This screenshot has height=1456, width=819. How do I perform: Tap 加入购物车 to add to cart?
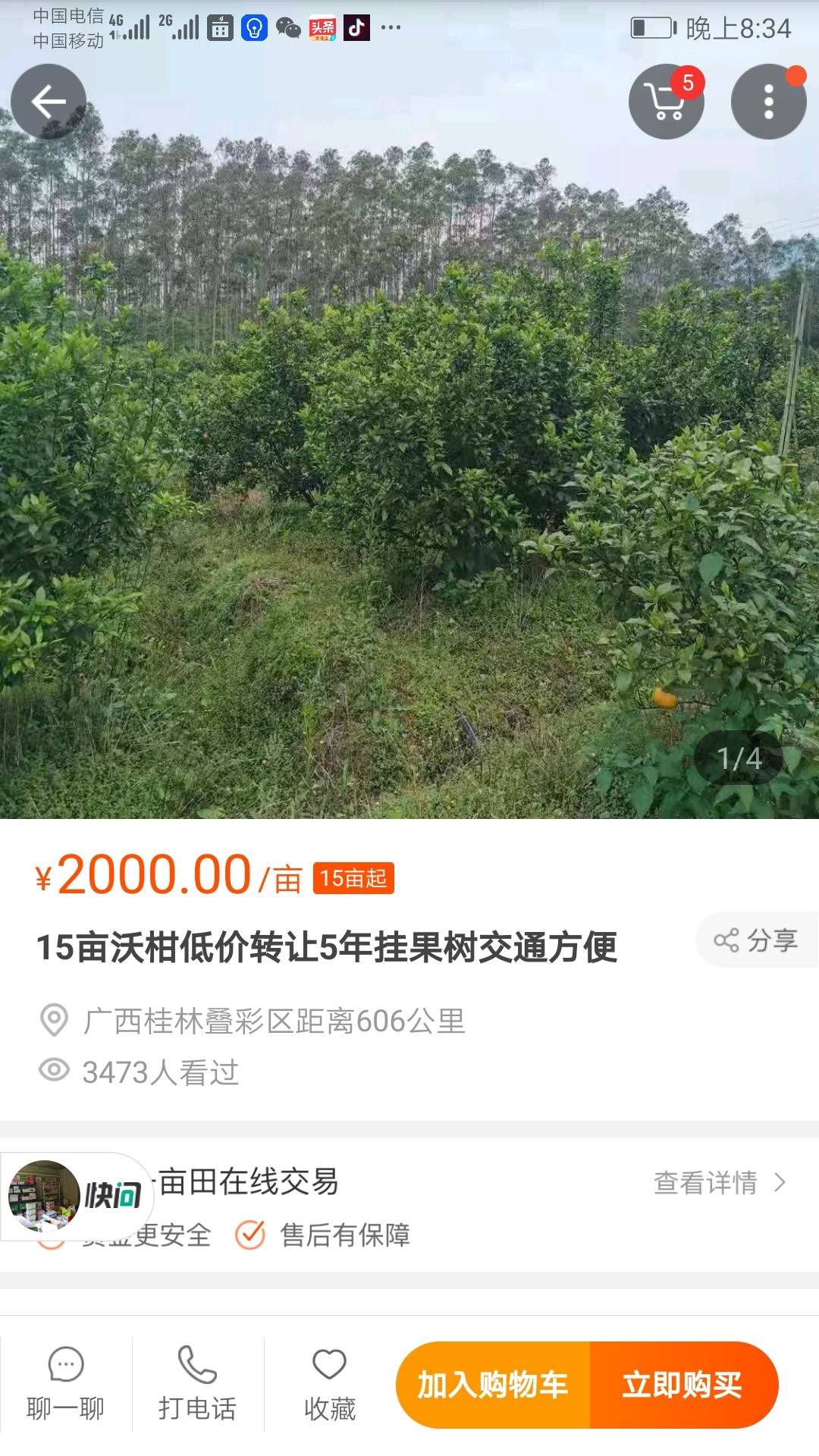click(x=493, y=1385)
